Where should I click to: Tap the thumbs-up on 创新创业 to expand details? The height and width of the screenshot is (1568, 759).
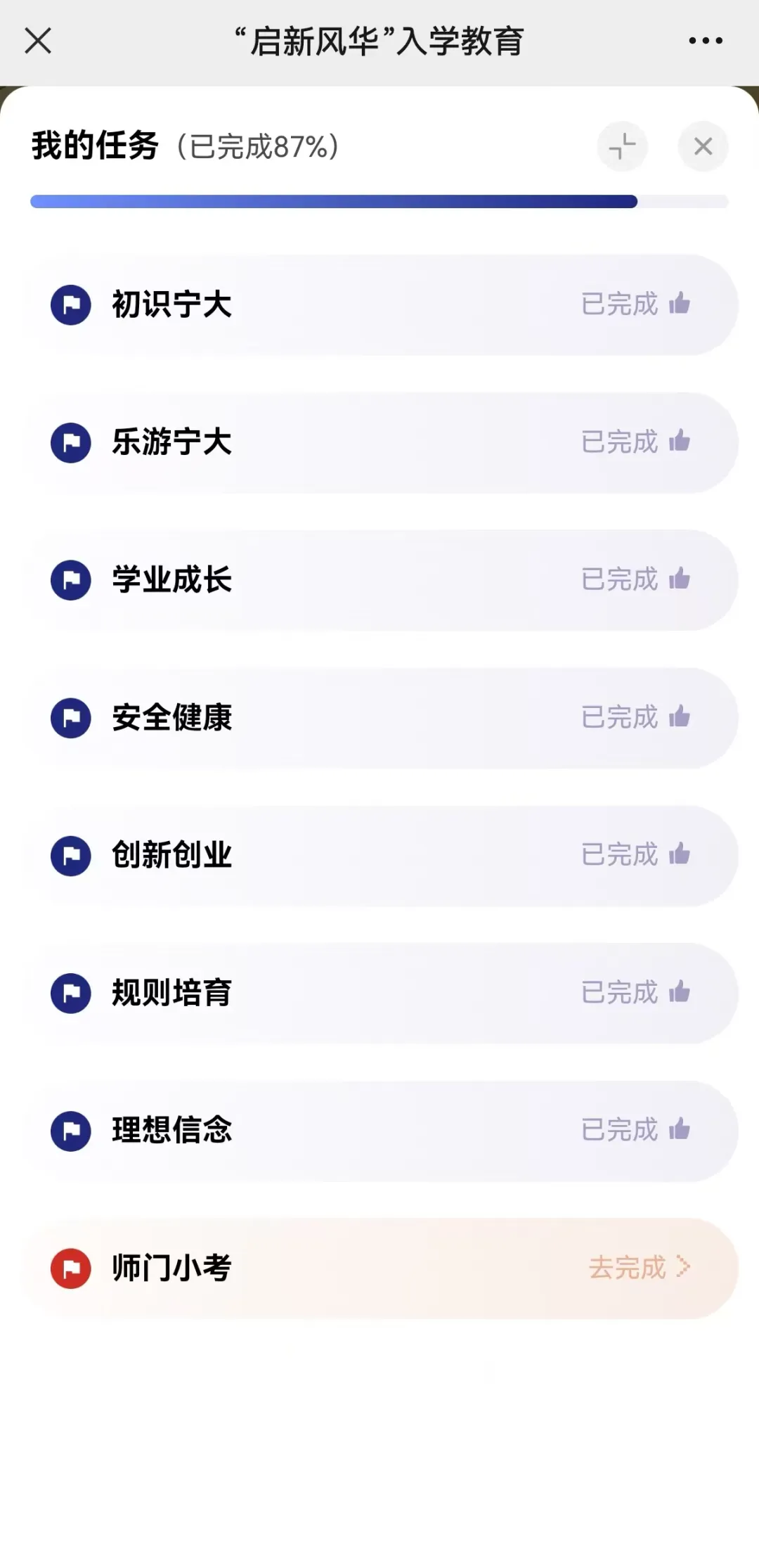(x=680, y=854)
